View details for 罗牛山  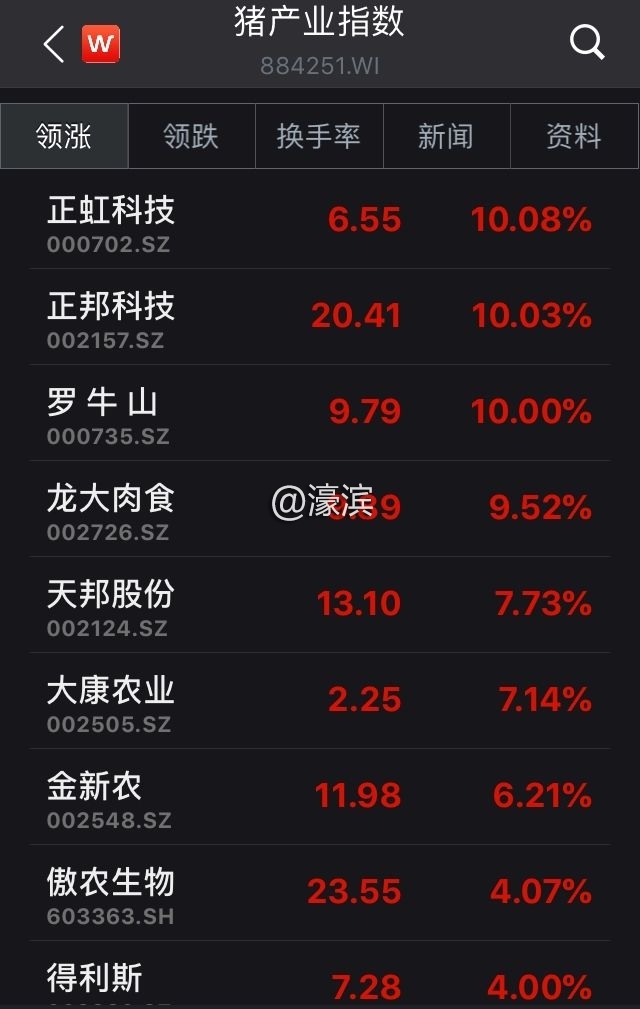[x=320, y=413]
